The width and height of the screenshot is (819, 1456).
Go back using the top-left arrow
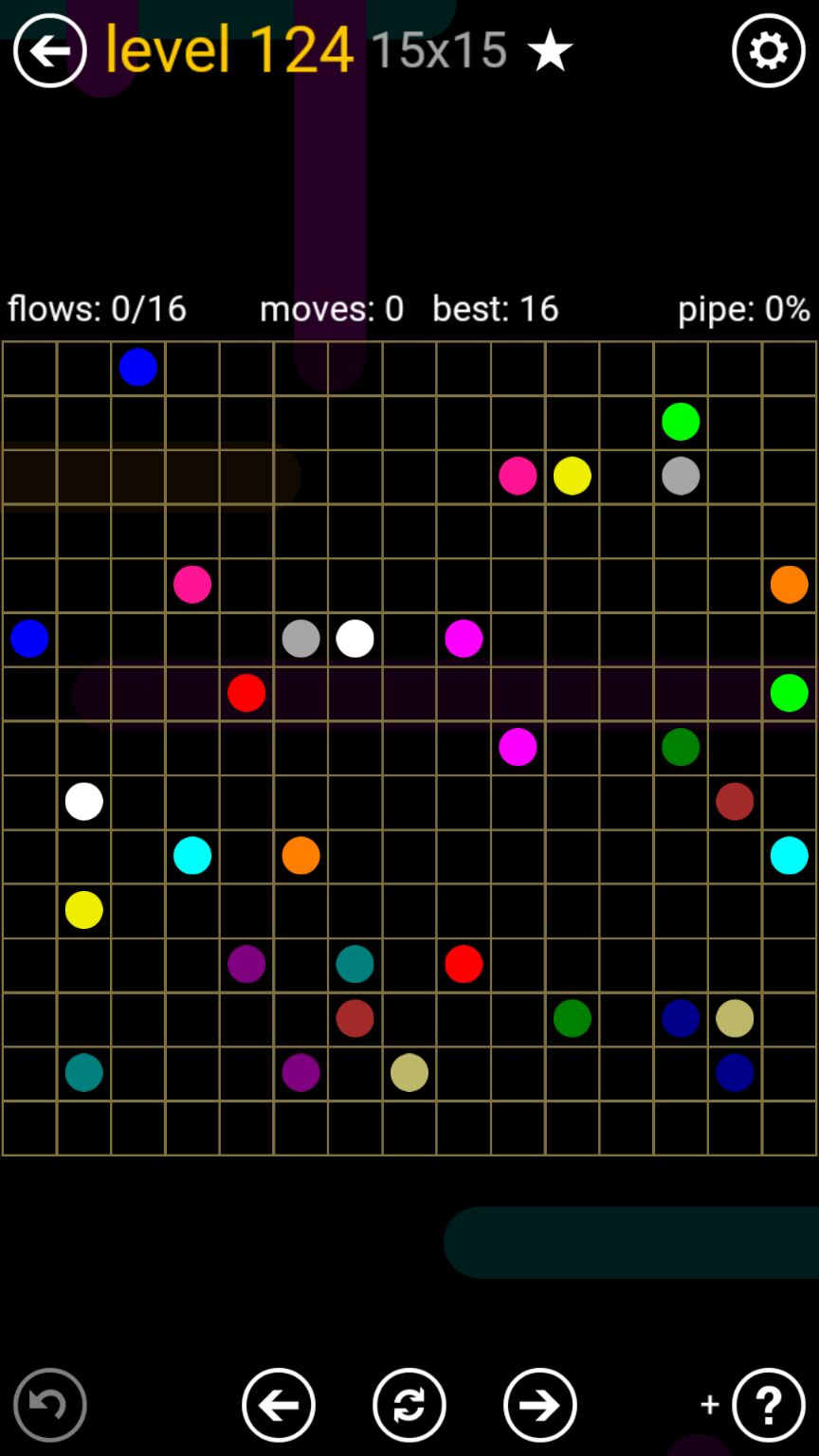point(49,51)
